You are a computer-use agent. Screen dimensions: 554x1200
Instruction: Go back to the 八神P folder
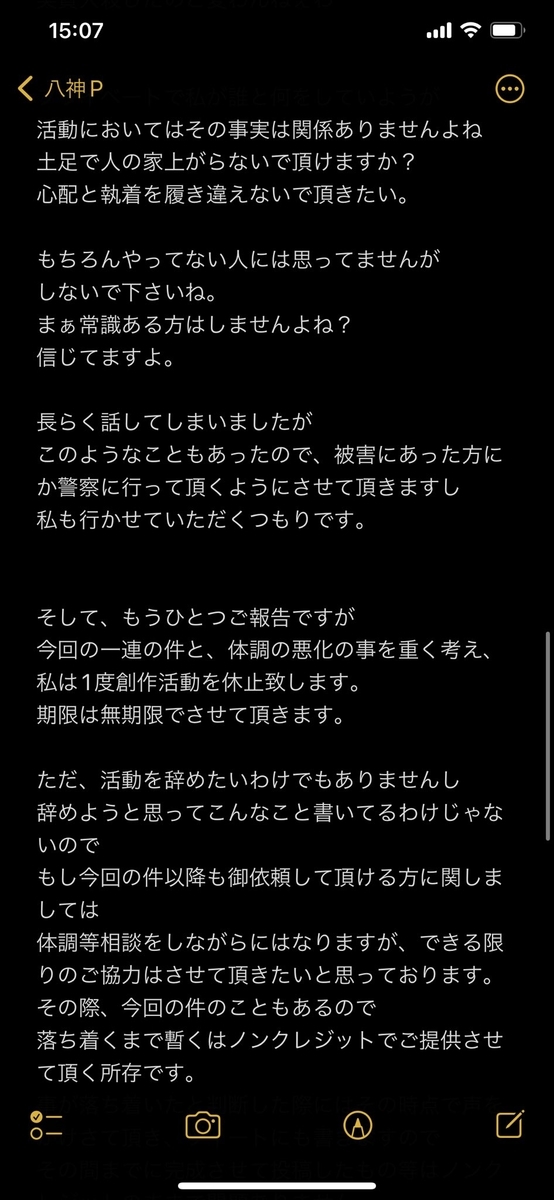click(x=61, y=89)
